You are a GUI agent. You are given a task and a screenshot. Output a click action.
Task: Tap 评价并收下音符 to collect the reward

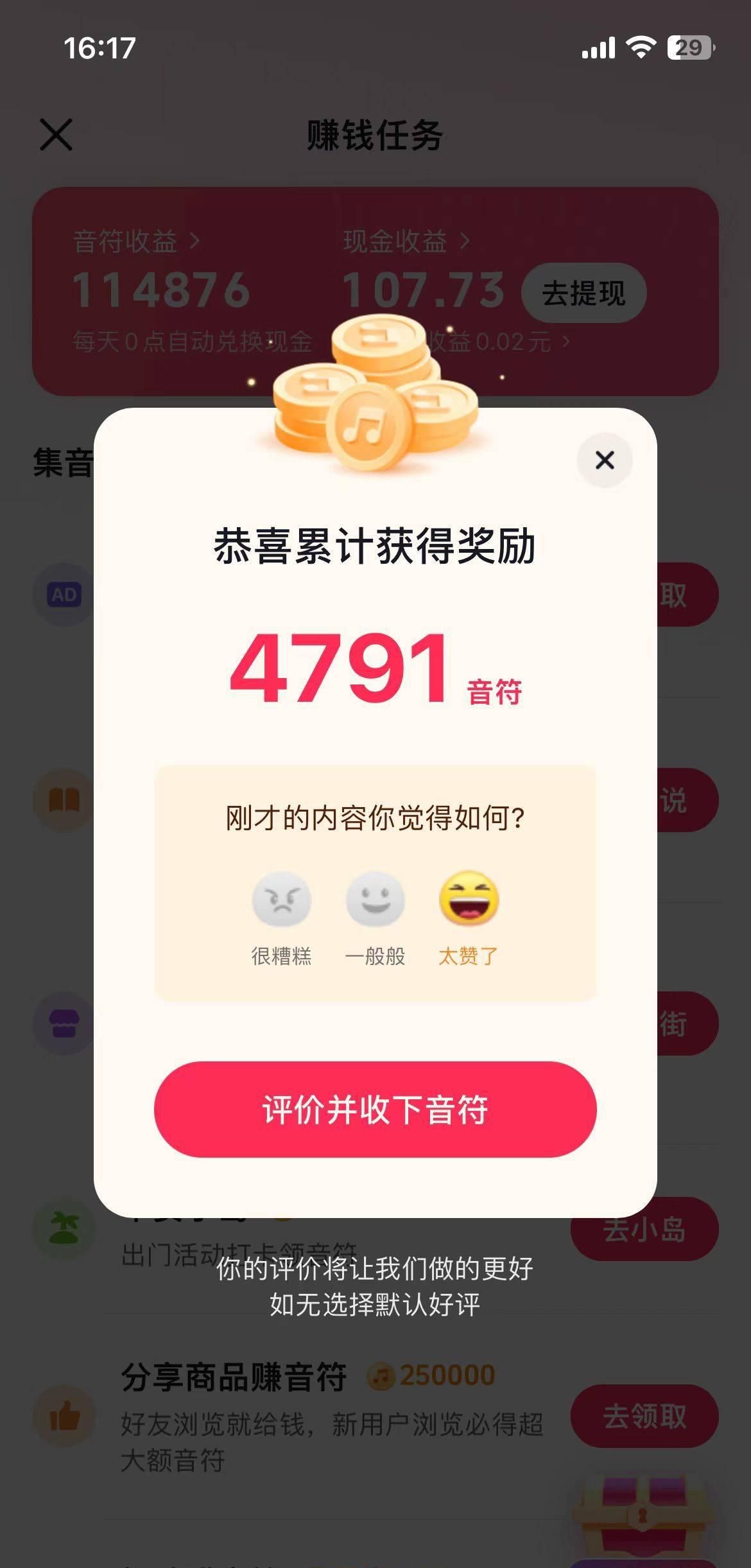tap(375, 1109)
